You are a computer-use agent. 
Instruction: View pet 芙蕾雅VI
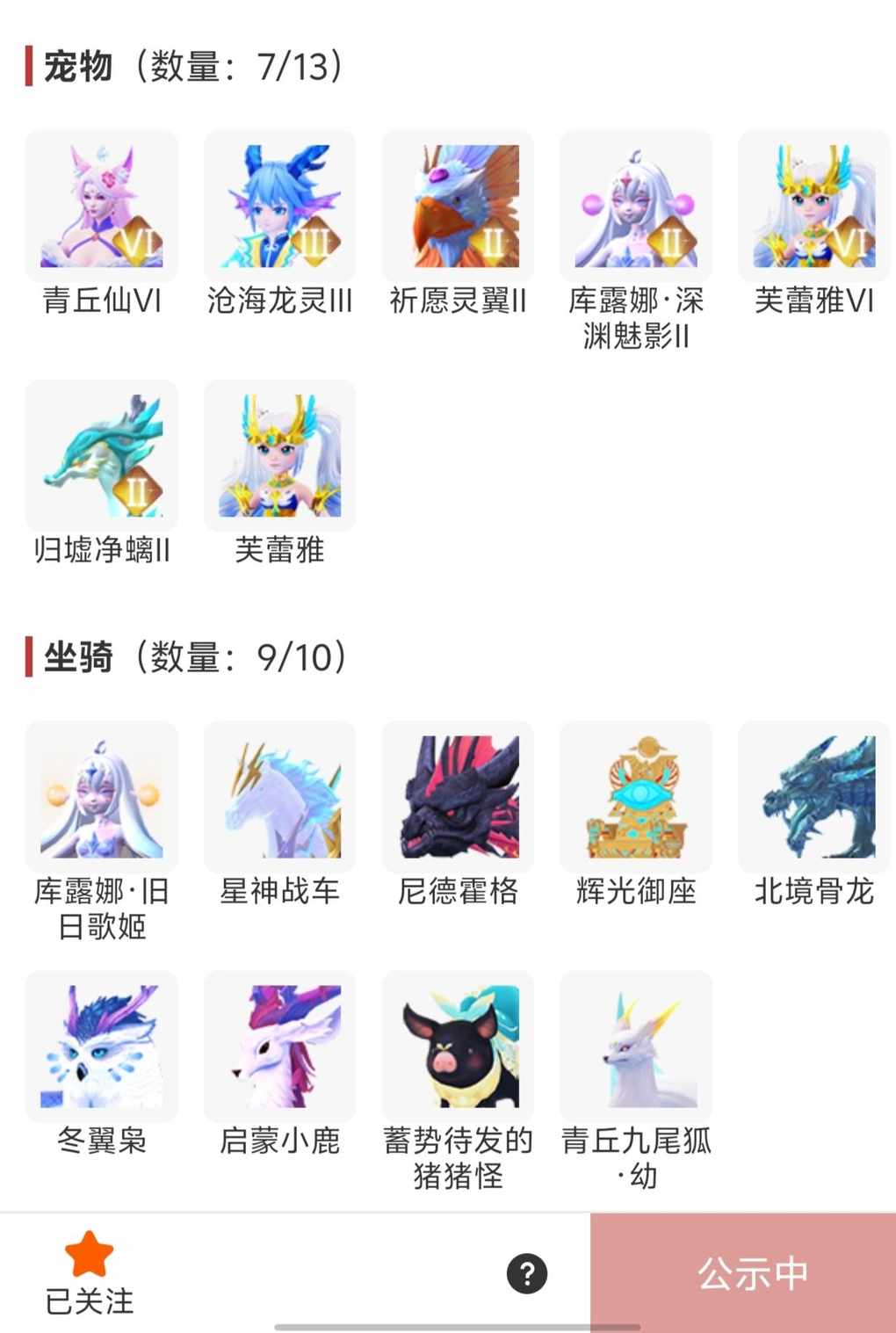[x=814, y=207]
